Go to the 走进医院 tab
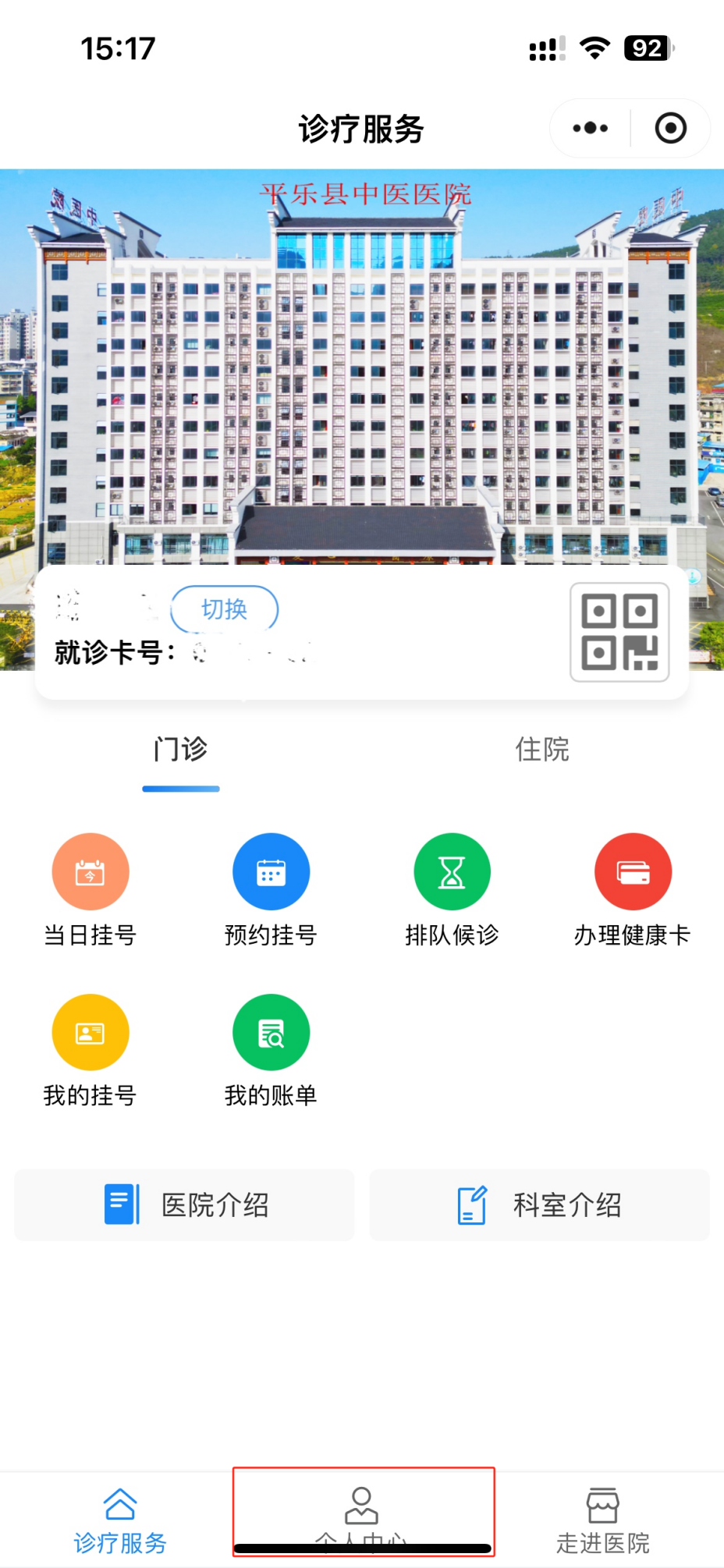This screenshot has width=724, height=1568. tap(602, 1520)
